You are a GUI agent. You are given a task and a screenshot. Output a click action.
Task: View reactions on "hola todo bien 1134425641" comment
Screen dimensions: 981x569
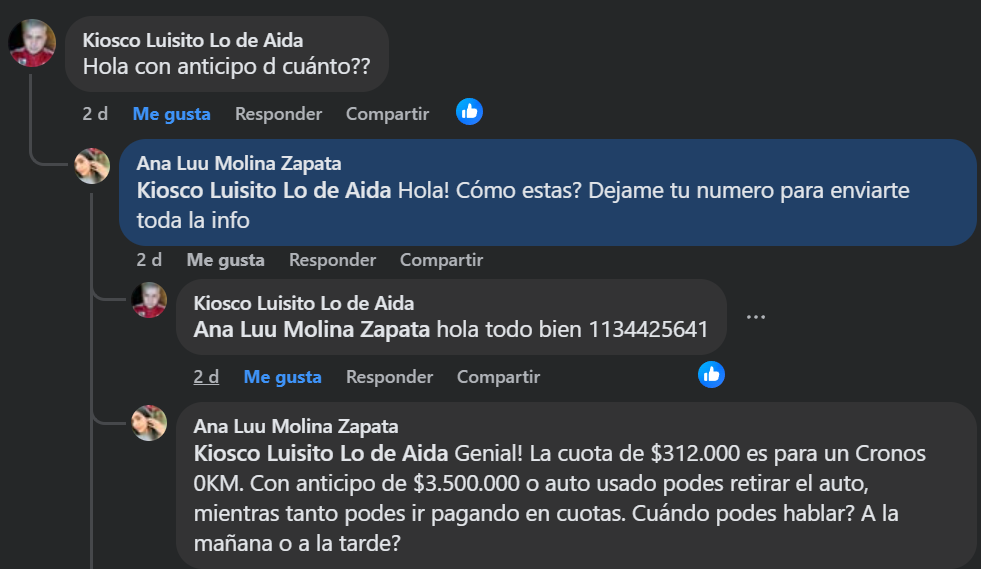point(711,375)
